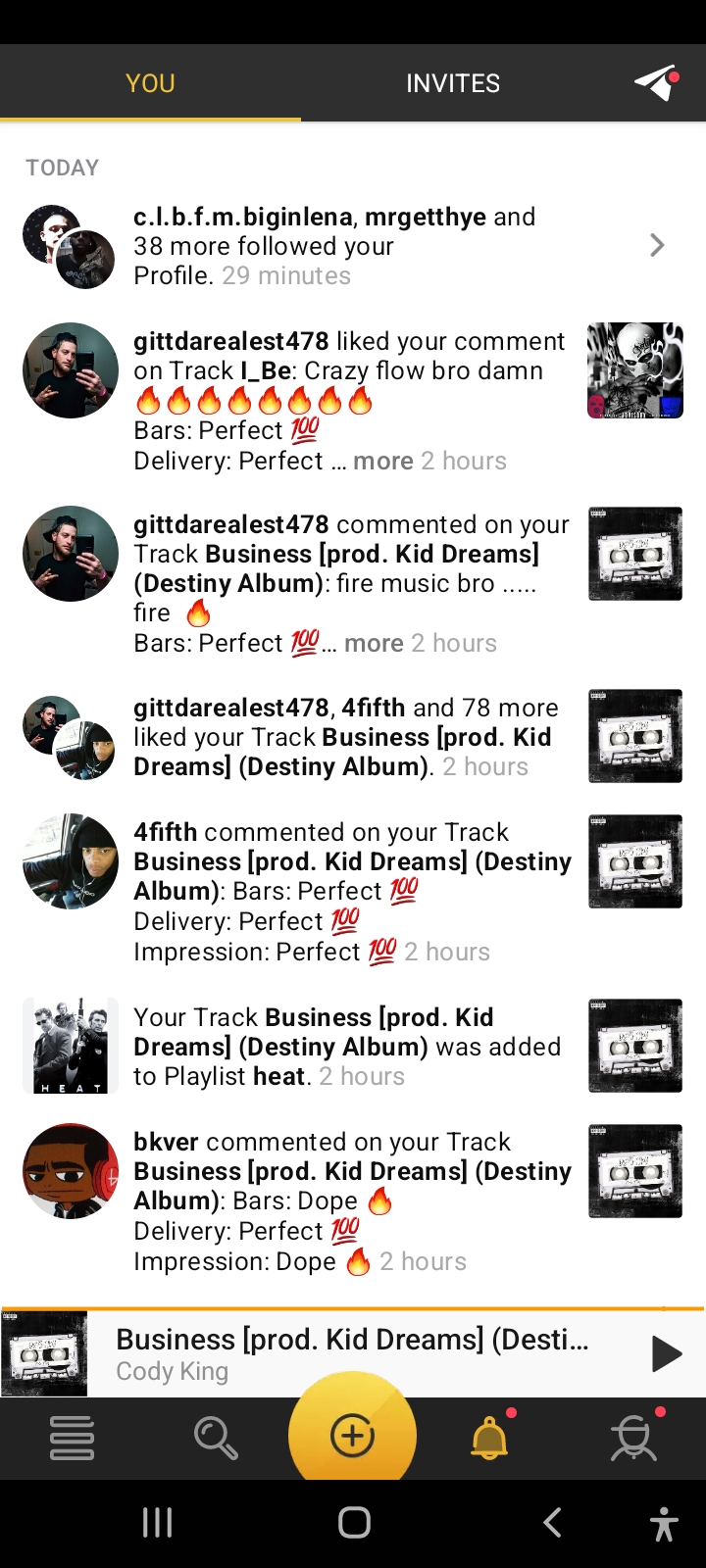View bkver's profile picture
This screenshot has width=706, height=1568.
click(x=71, y=1171)
